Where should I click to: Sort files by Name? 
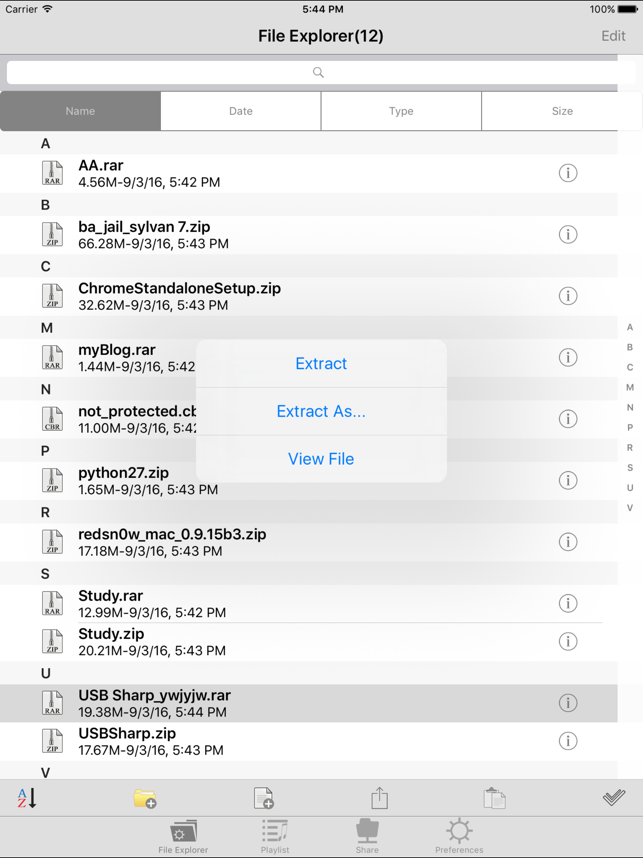[x=80, y=111]
